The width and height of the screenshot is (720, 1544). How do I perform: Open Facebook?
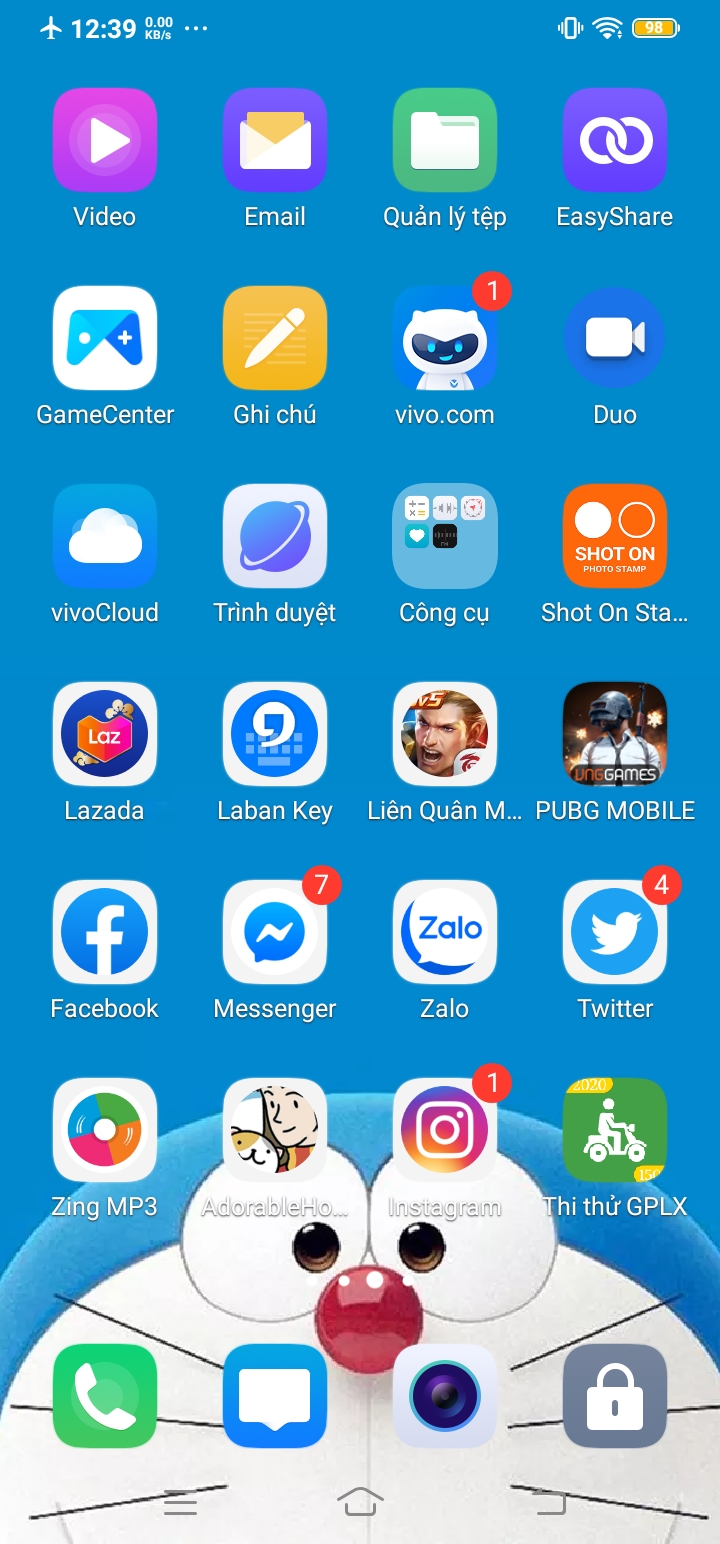tap(105, 932)
